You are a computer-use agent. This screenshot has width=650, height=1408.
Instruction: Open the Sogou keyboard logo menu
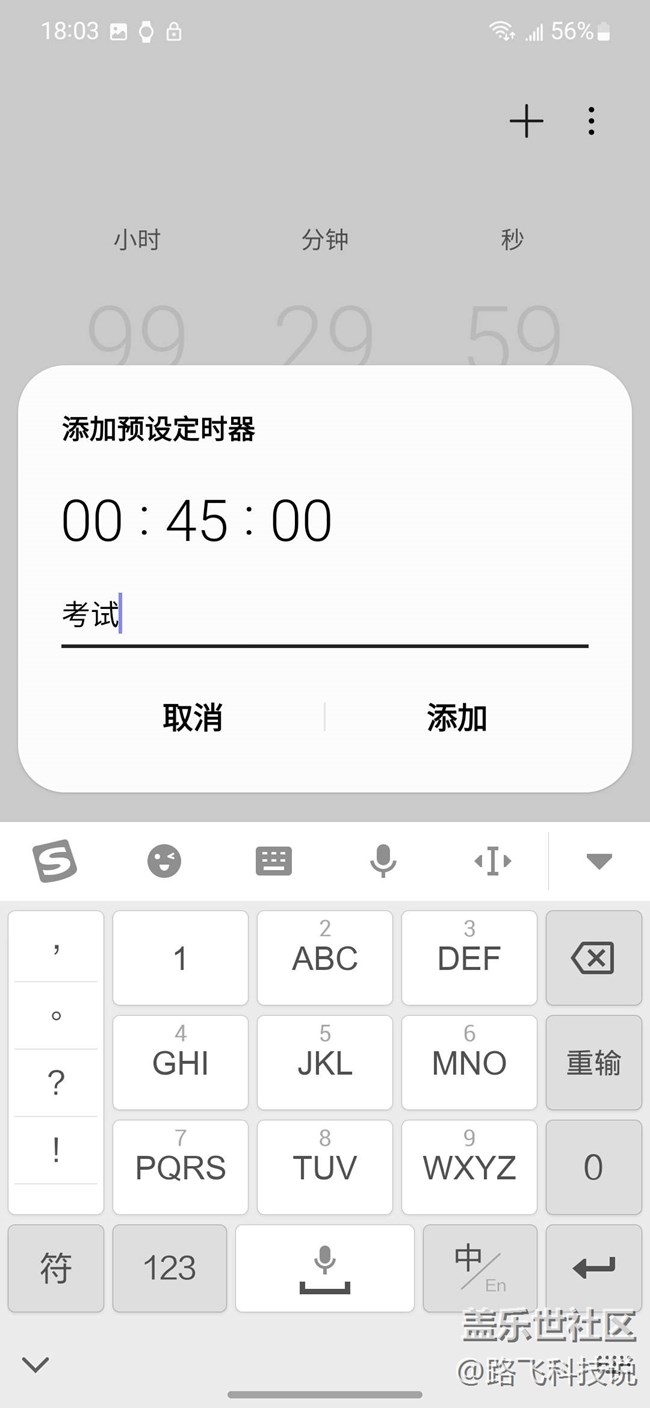(55, 861)
